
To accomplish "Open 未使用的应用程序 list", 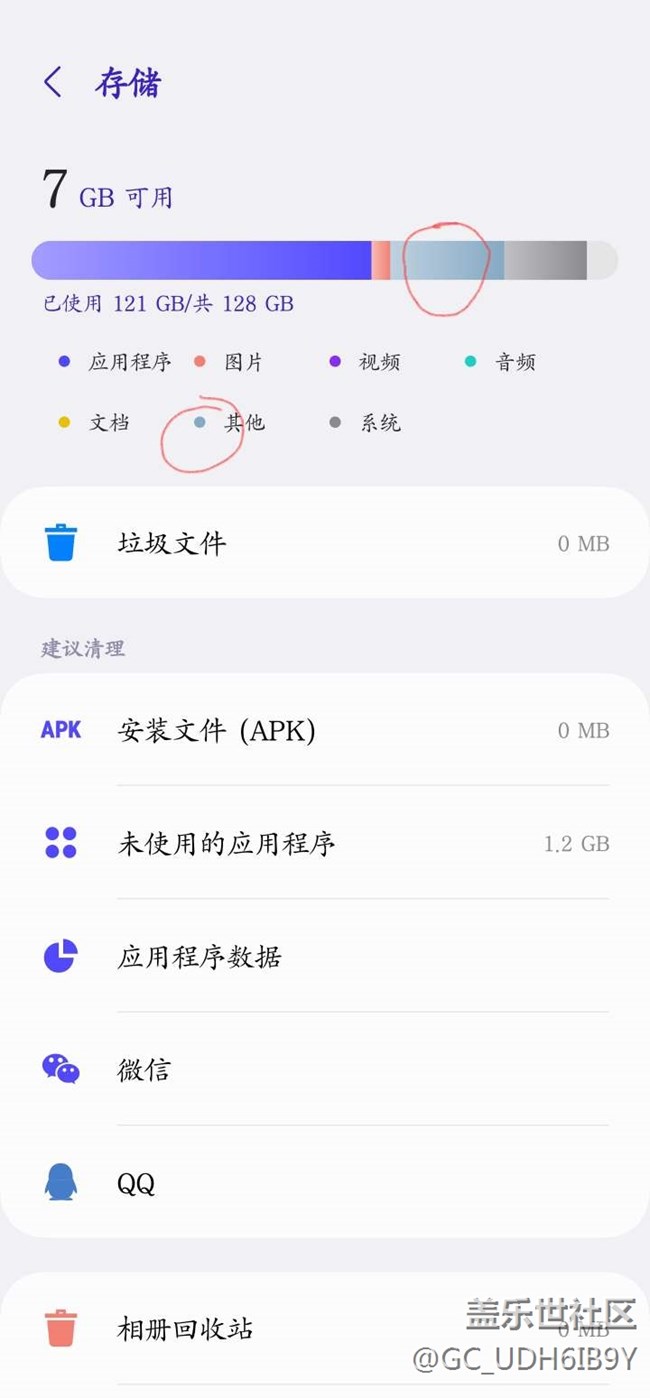I will (325, 844).
